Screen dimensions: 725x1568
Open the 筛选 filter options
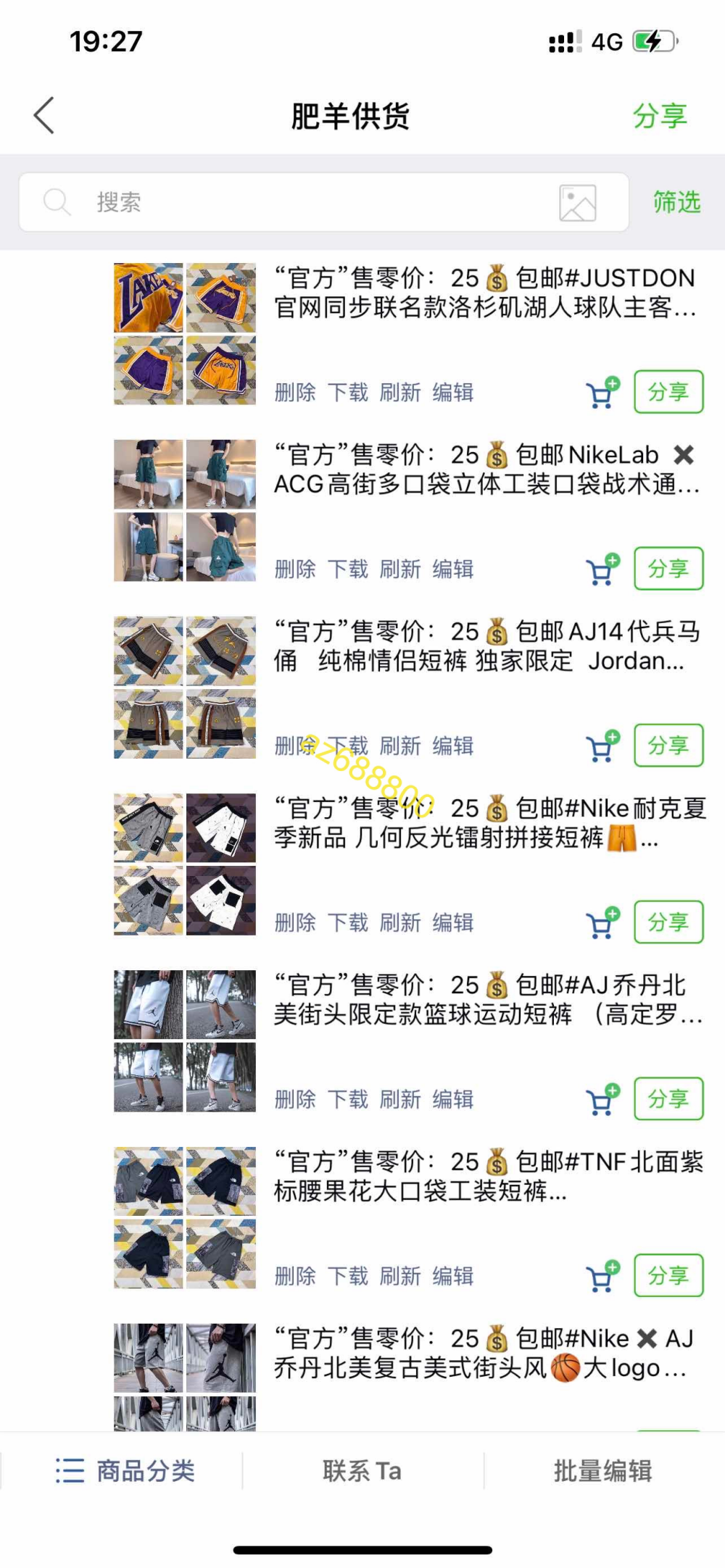click(x=676, y=202)
